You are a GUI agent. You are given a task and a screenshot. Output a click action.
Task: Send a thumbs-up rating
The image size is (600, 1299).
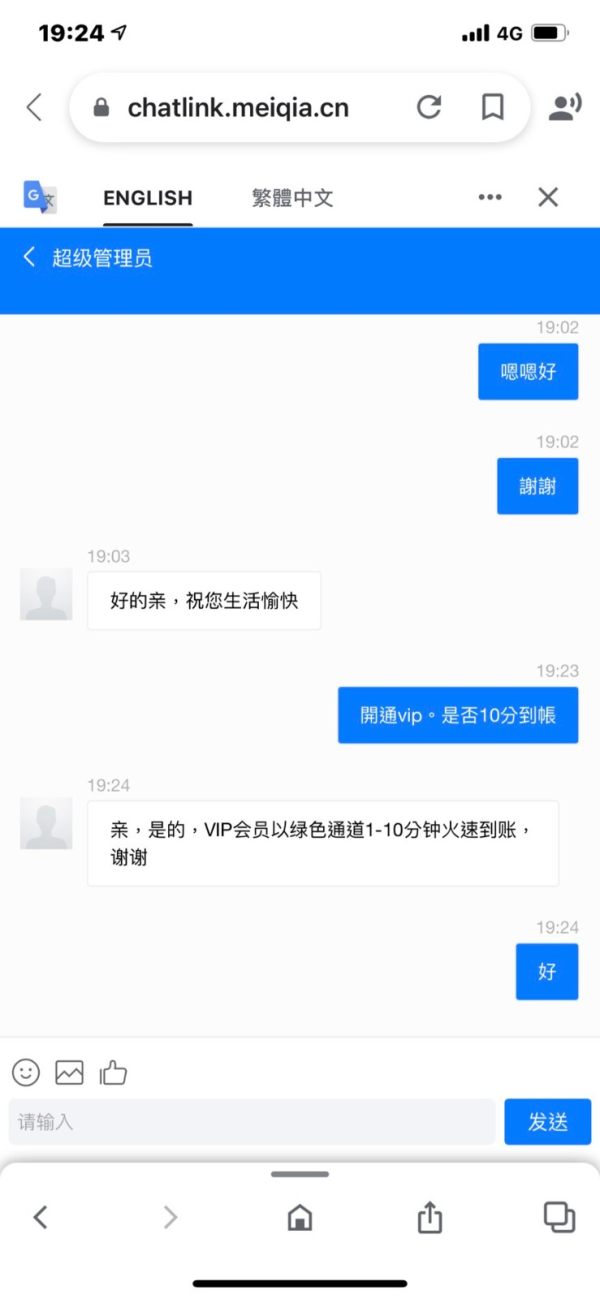[113, 1072]
